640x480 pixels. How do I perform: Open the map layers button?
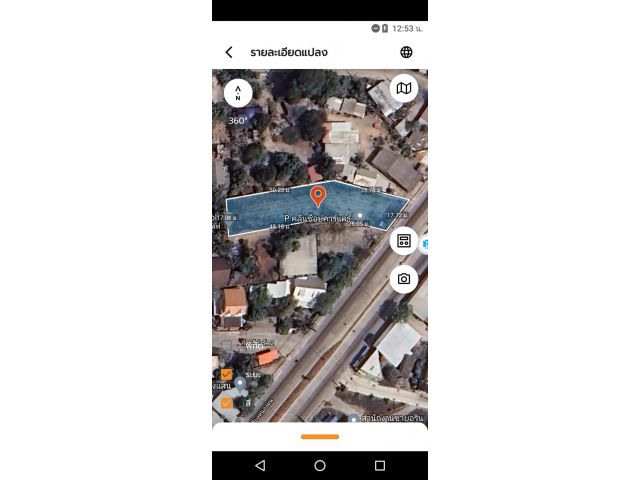404,89
